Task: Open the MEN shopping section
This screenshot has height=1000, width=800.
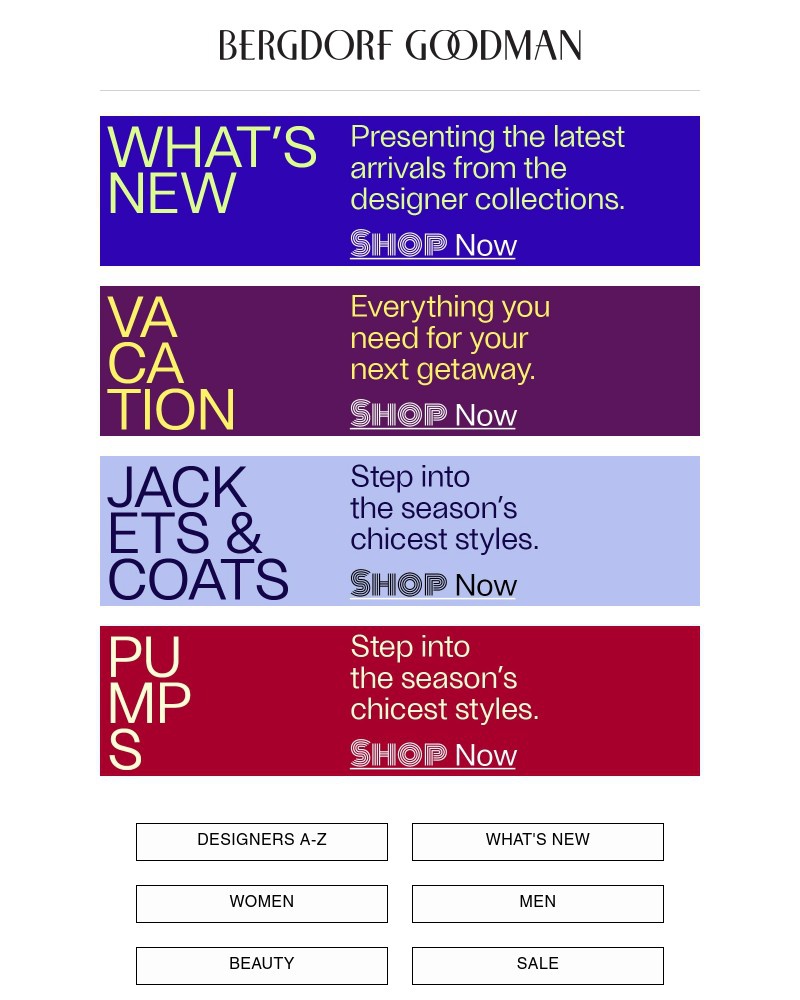Action: [x=538, y=903]
